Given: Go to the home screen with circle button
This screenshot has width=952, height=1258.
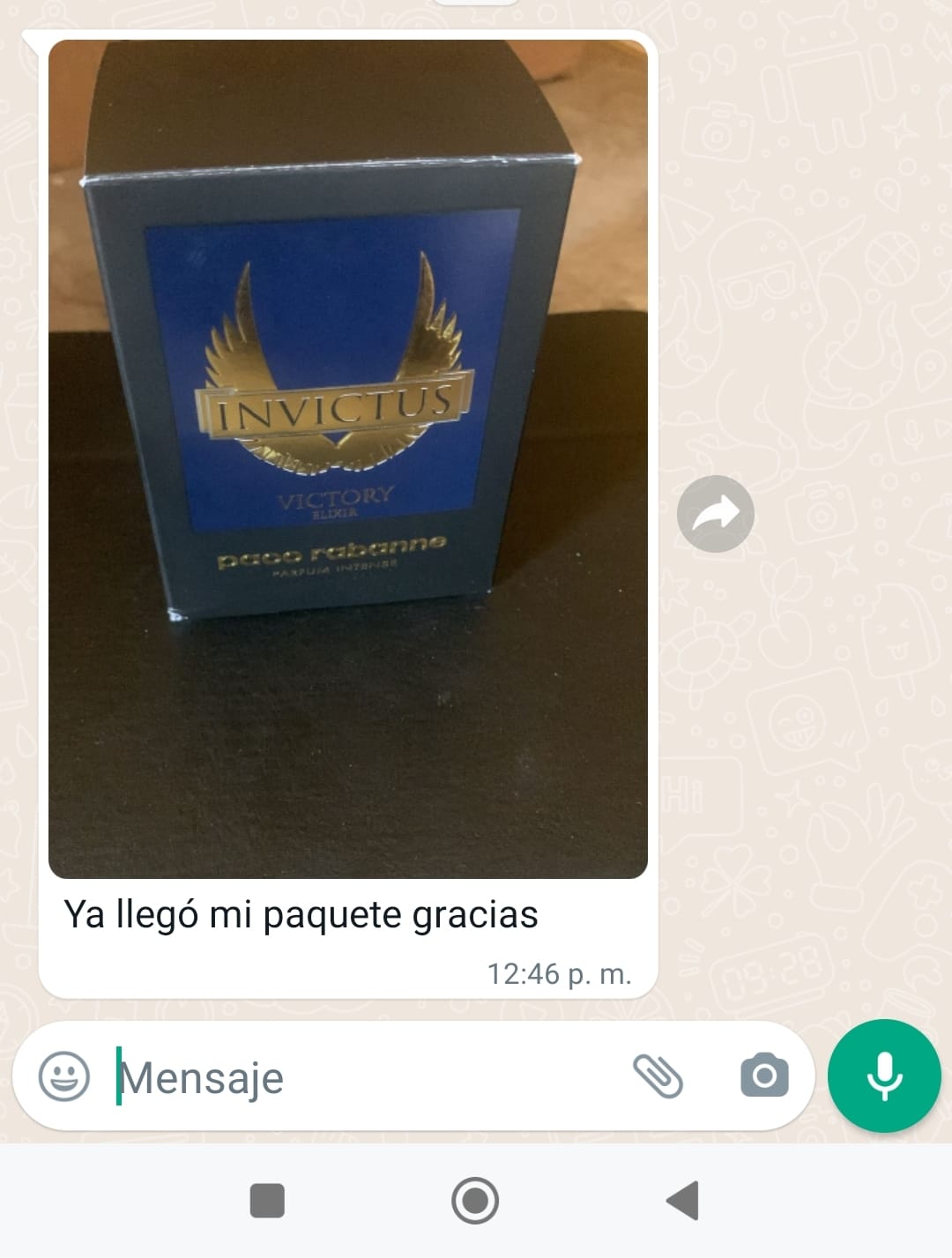Looking at the screenshot, I should coord(475,1201).
